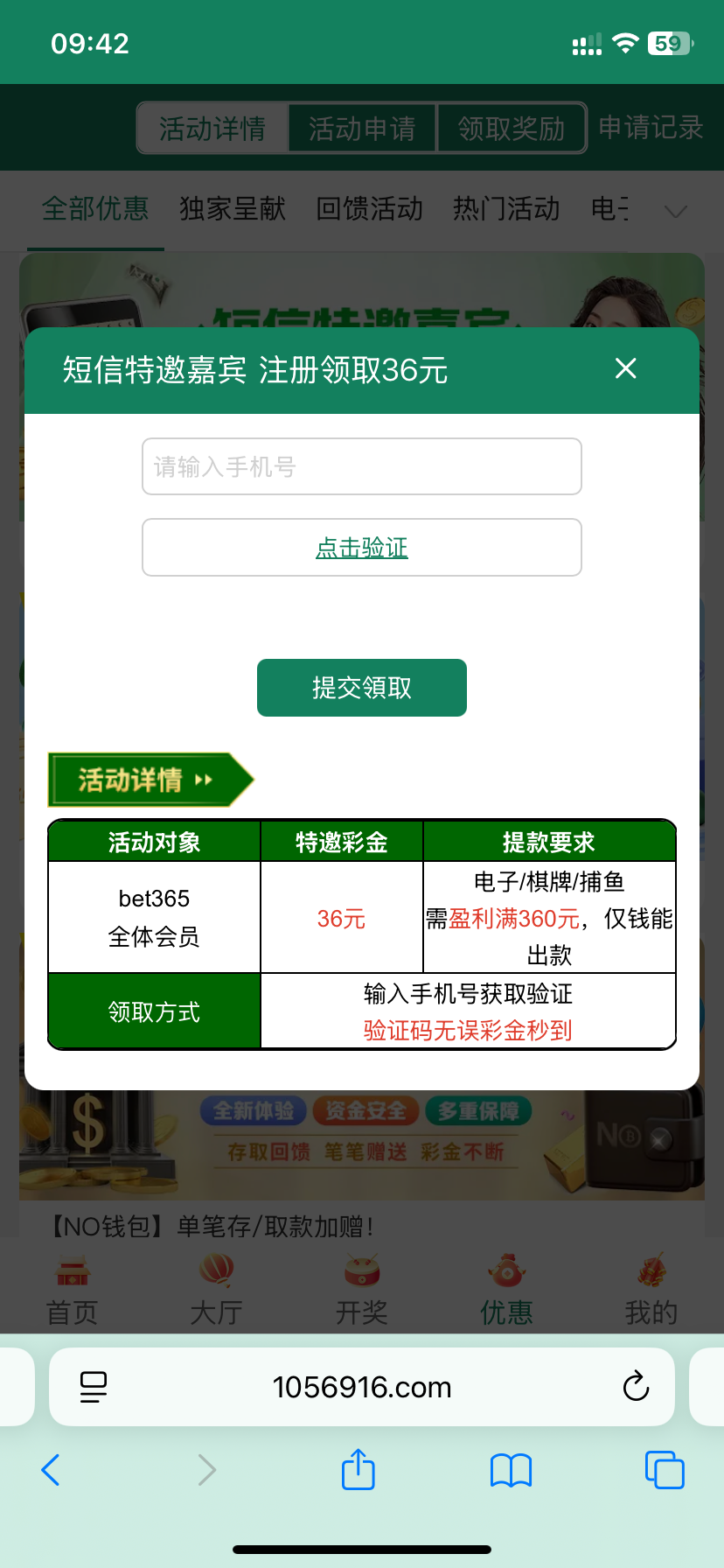This screenshot has height=1568, width=724.
Task: Switch to the 活动详情 tab
Action: click(212, 129)
